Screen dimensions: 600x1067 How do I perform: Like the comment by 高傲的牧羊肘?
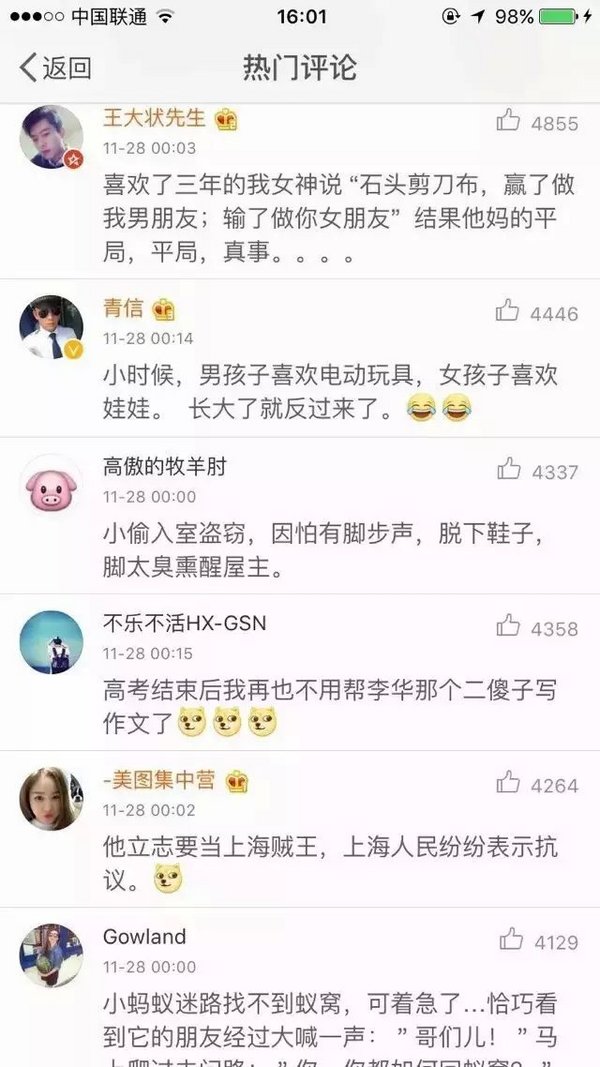(x=510, y=469)
